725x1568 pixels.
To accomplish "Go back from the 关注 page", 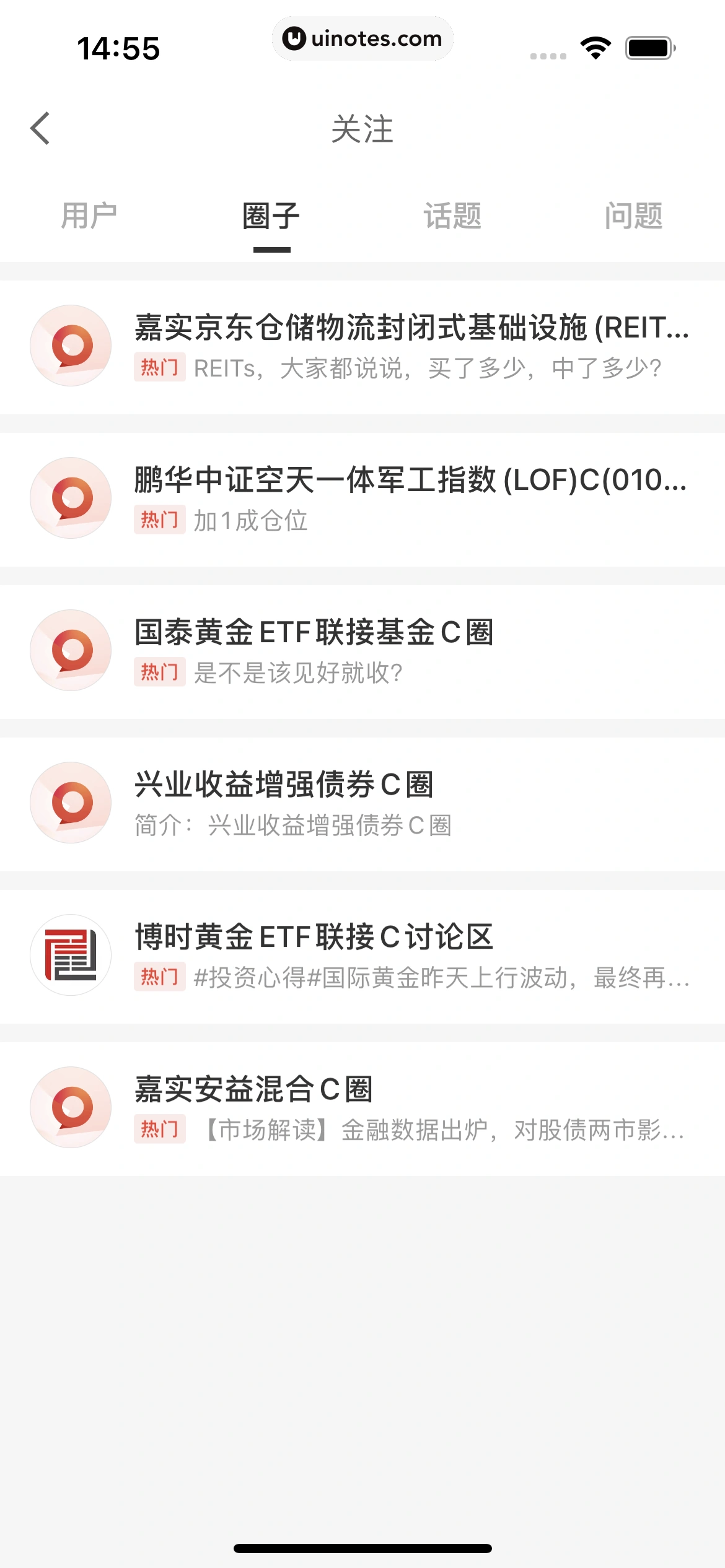I will coord(41,129).
